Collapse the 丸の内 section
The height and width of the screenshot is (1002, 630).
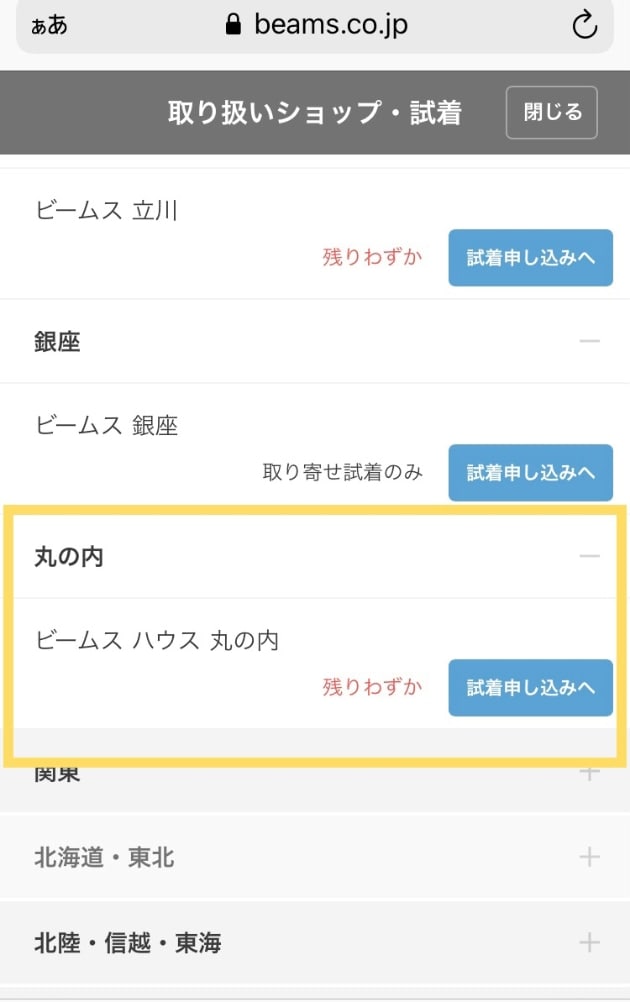pyautogui.click(x=589, y=556)
